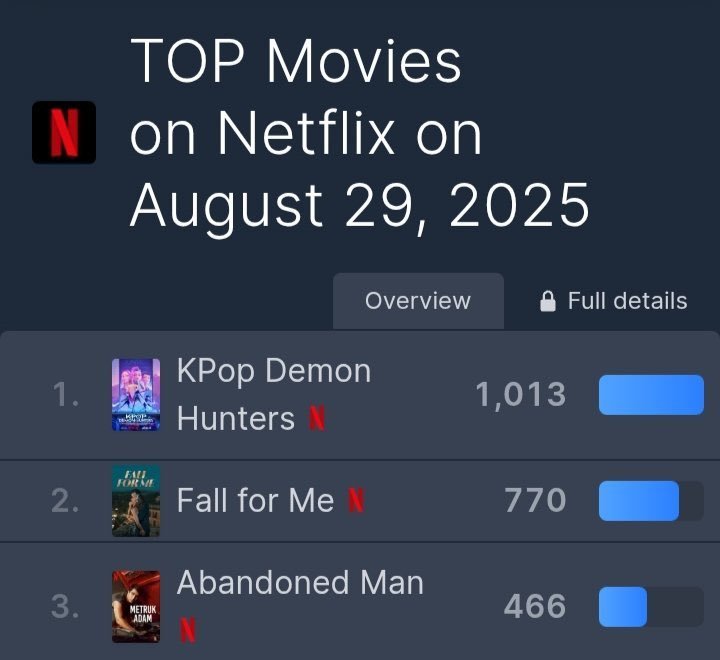Open the locked Full details tab
Image resolution: width=720 pixels, height=660 pixels.
(x=613, y=301)
